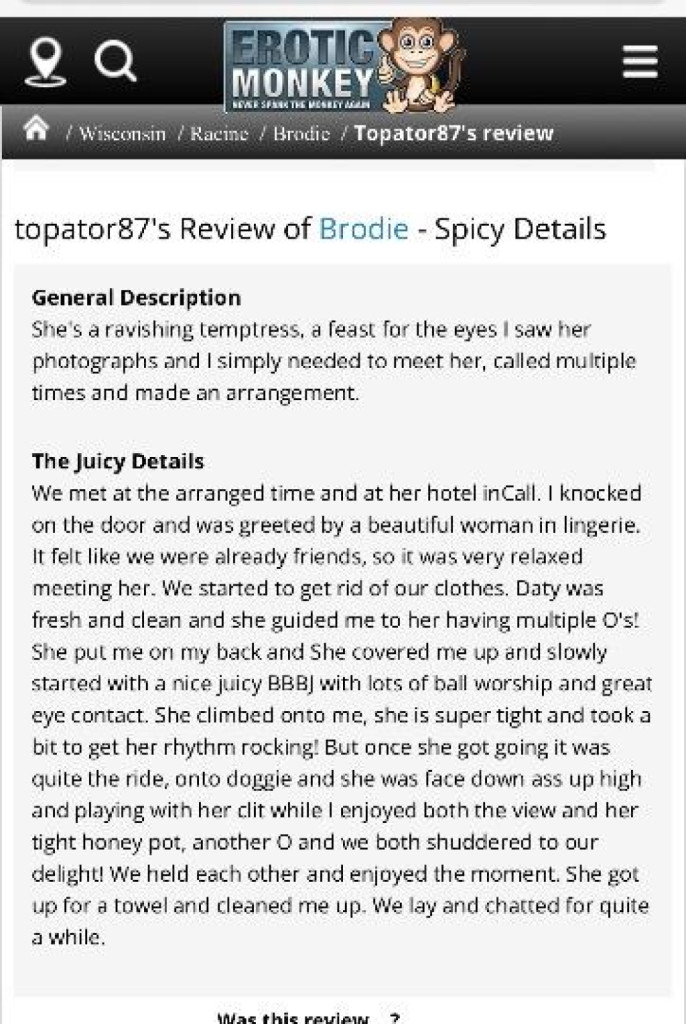Viewport: 686px width, 1024px height.
Task: Open the hamburger menu
Action: point(640,63)
